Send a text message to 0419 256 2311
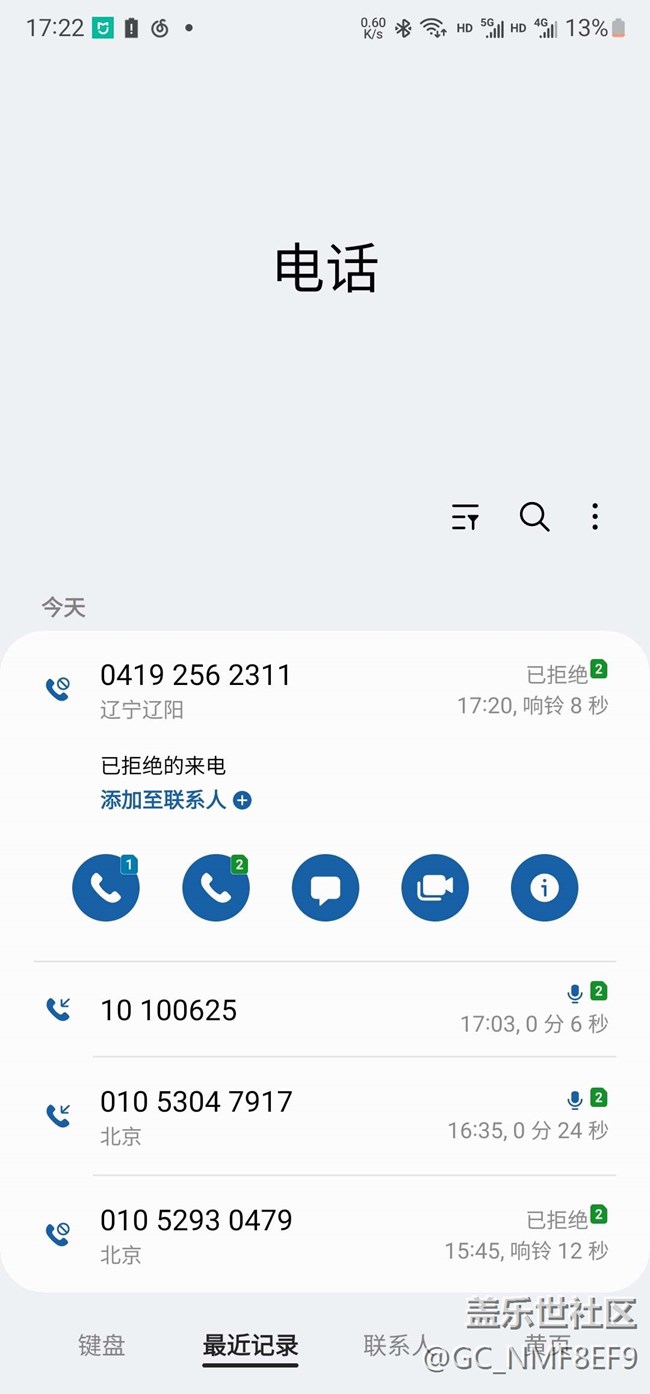Screen dimensions: 650x1394 click(325, 888)
